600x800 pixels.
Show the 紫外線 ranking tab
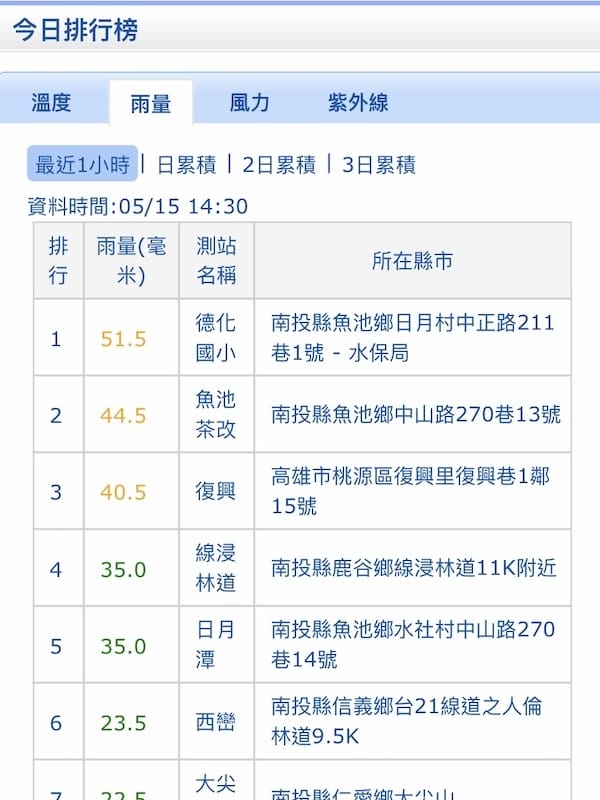coord(358,102)
